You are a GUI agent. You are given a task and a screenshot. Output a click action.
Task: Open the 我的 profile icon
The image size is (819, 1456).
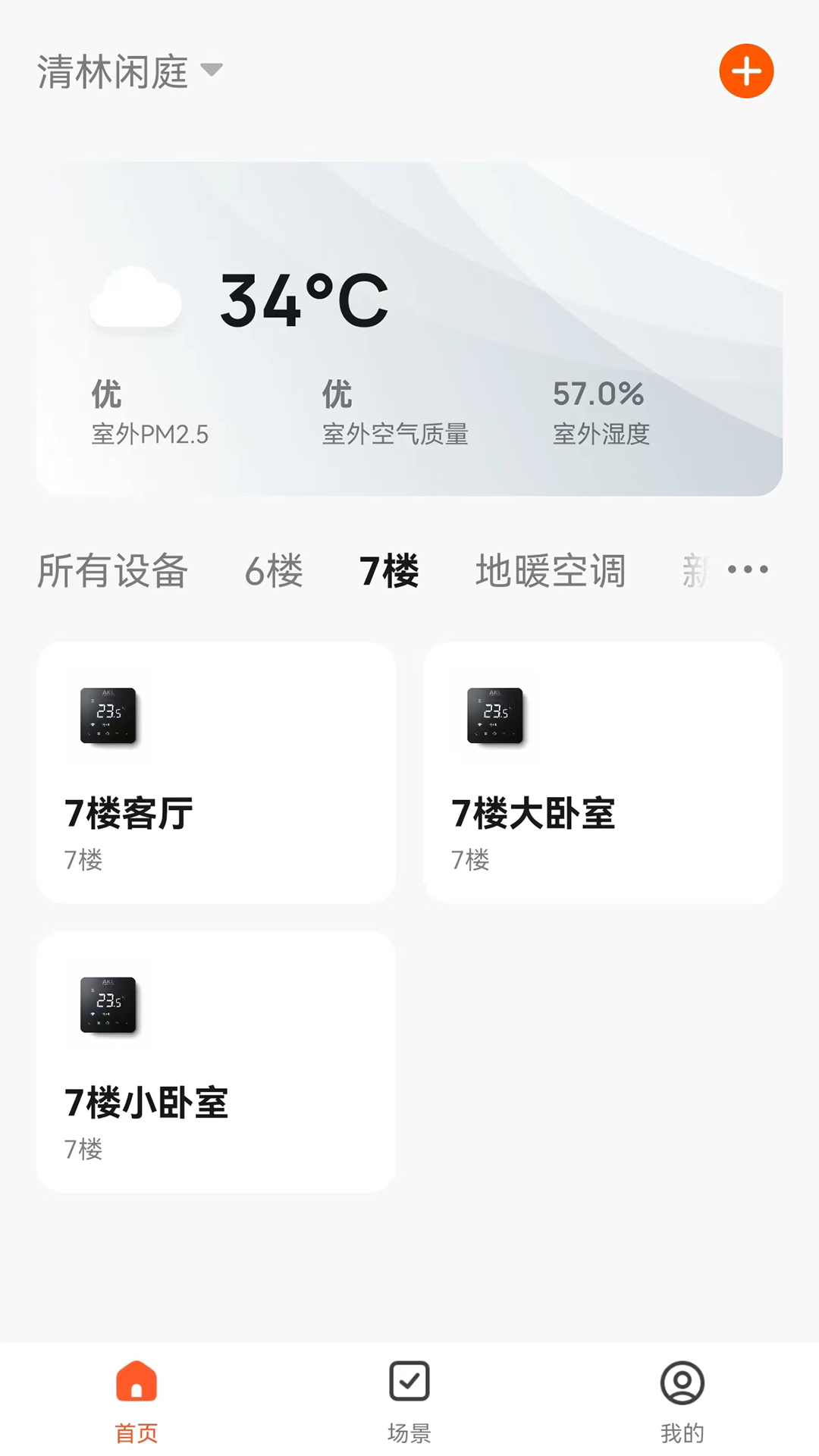681,1383
